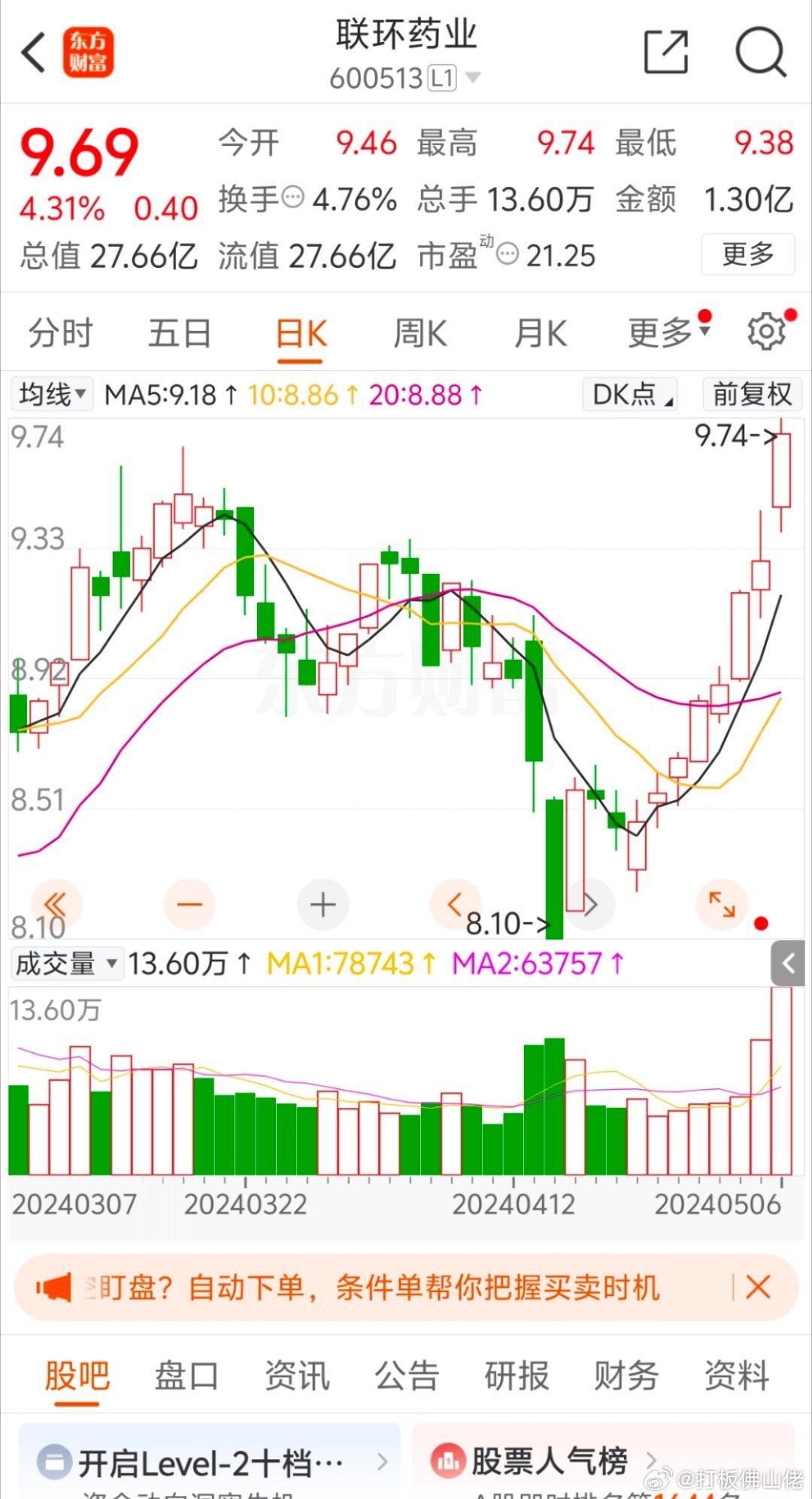Image resolution: width=812 pixels, height=1499 pixels.
Task: Select the 月K chart tab
Action: (x=541, y=333)
